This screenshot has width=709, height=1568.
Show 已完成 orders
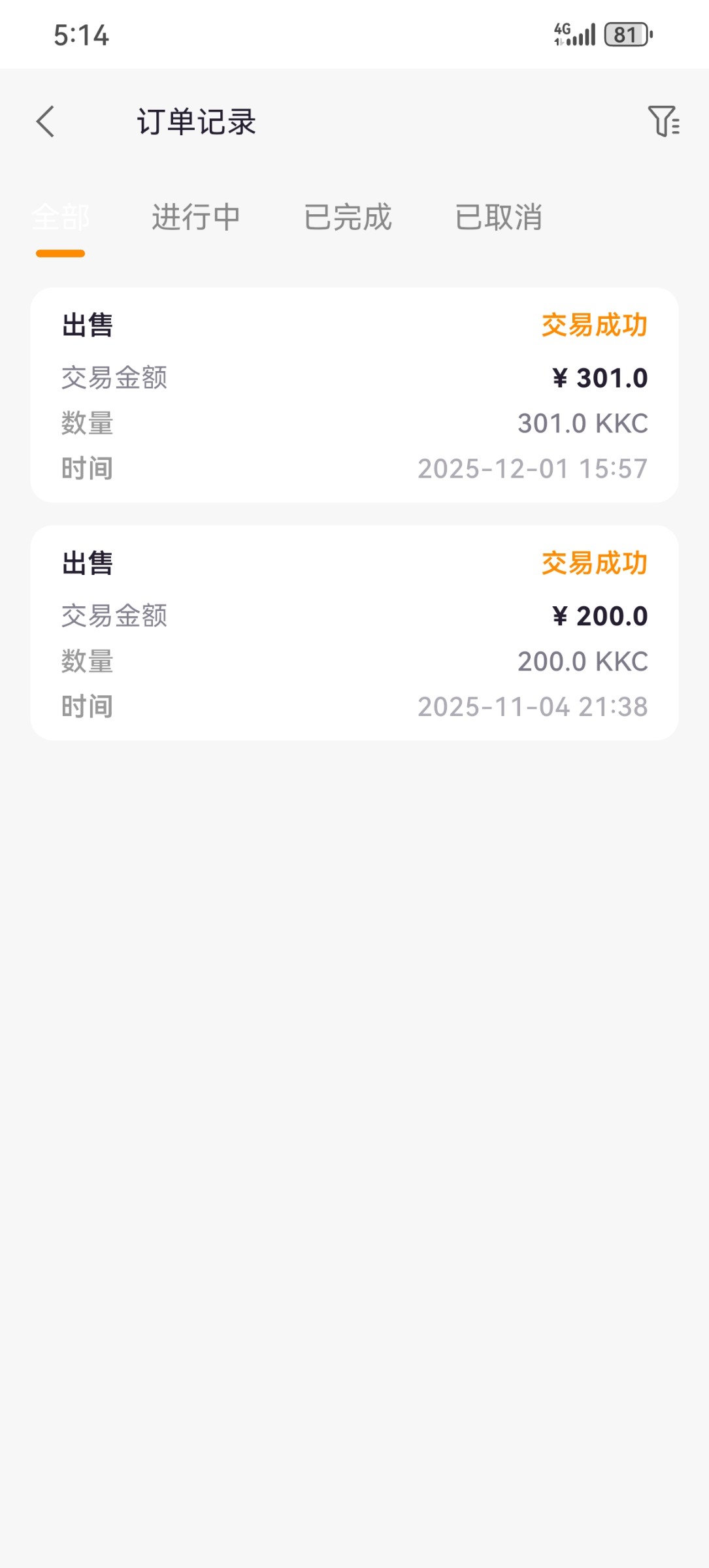pos(348,218)
